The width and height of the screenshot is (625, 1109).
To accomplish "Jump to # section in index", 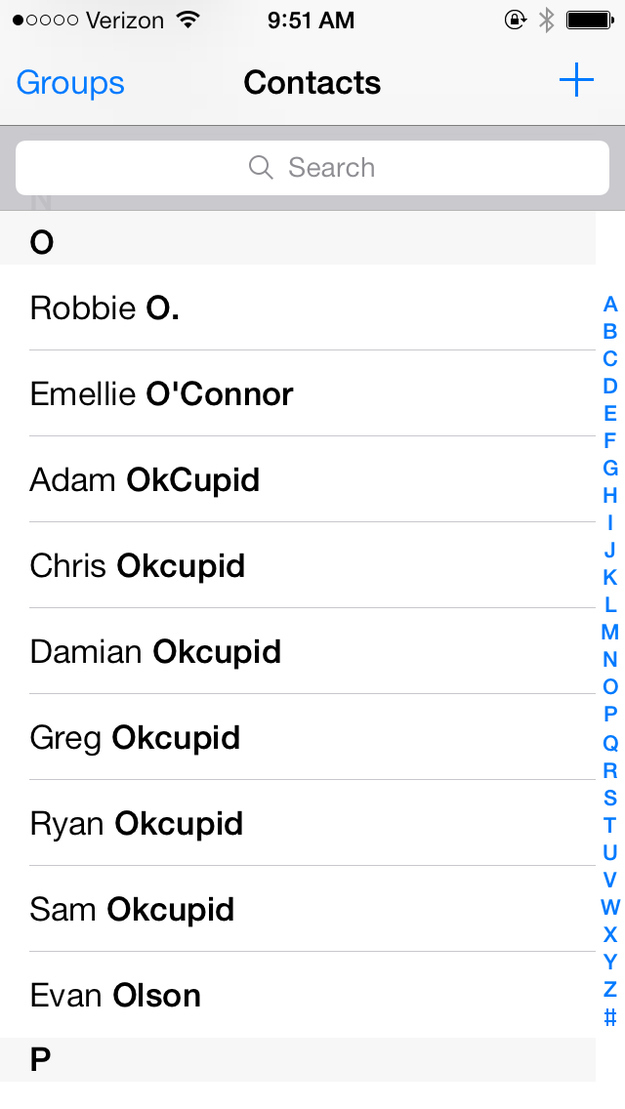I will (x=610, y=1017).
